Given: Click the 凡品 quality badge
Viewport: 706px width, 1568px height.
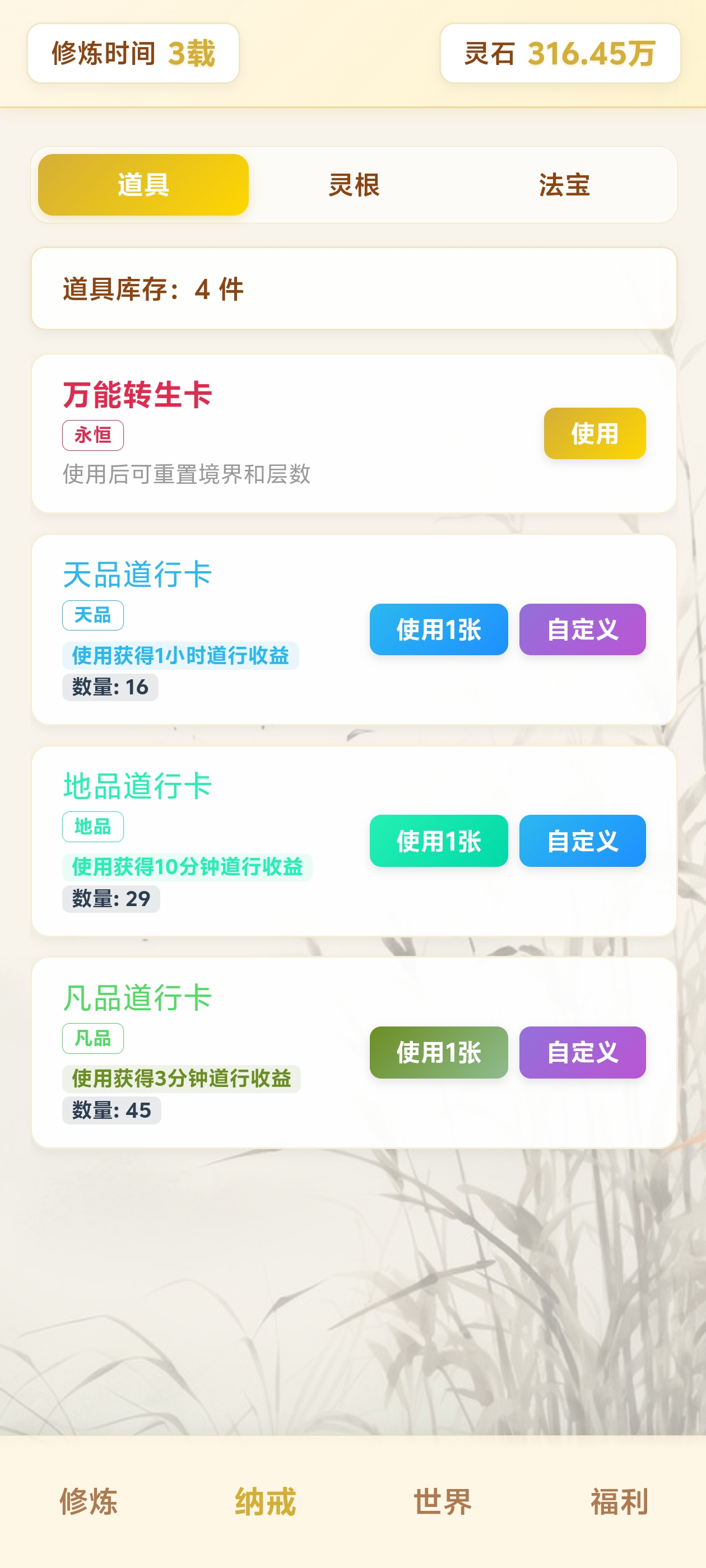Looking at the screenshot, I should coord(94,1038).
